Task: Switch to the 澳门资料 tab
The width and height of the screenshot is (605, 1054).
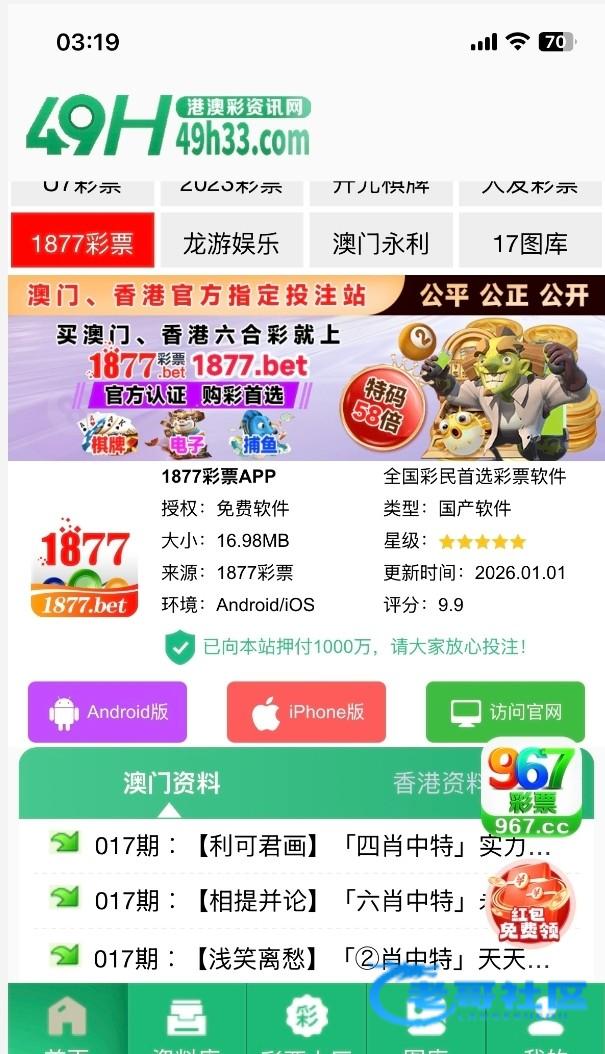Action: pyautogui.click(x=171, y=782)
